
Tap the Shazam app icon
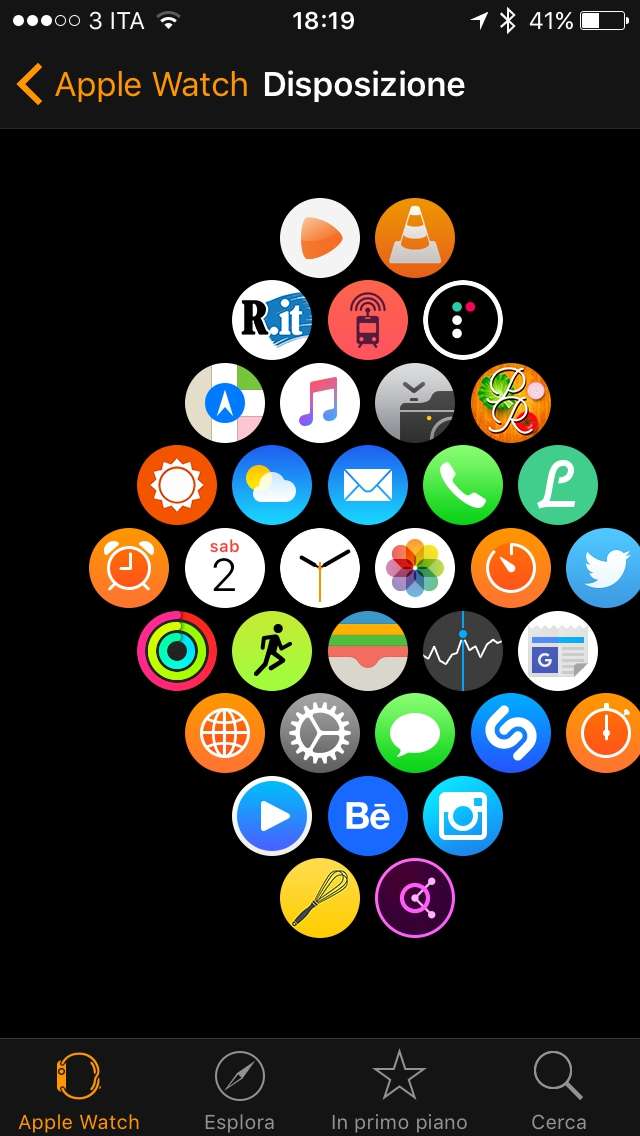click(511, 733)
